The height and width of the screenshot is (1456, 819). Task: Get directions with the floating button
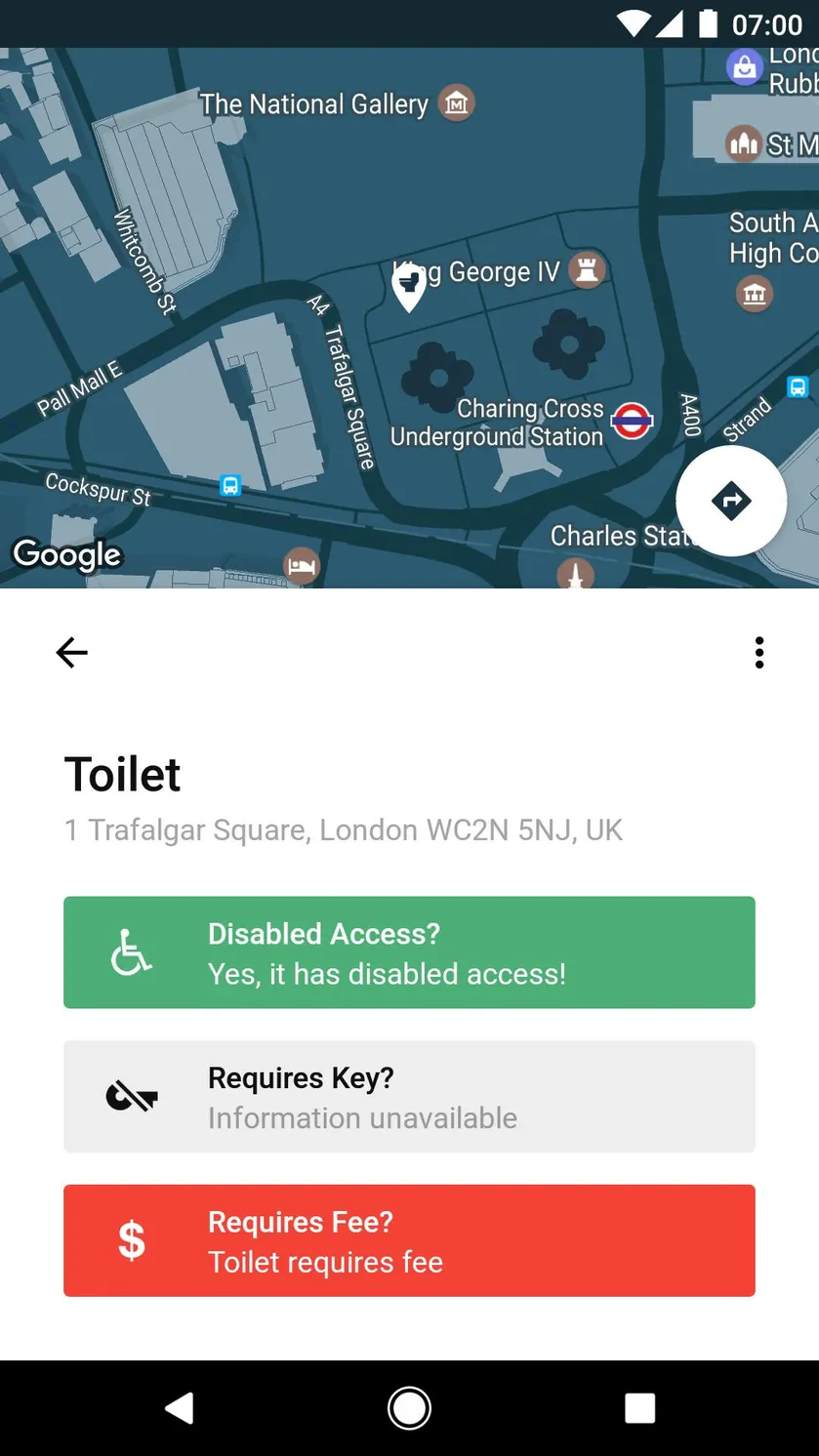731,501
